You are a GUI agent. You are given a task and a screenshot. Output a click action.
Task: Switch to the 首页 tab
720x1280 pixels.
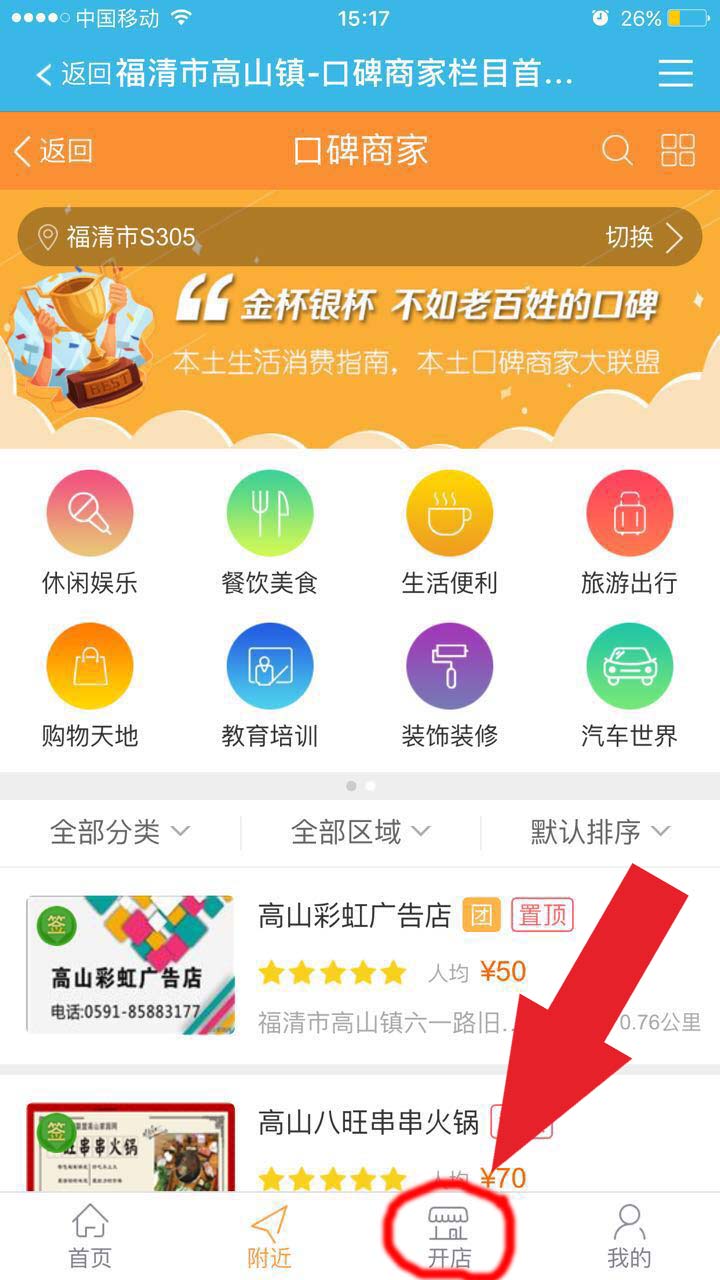tap(90, 1236)
